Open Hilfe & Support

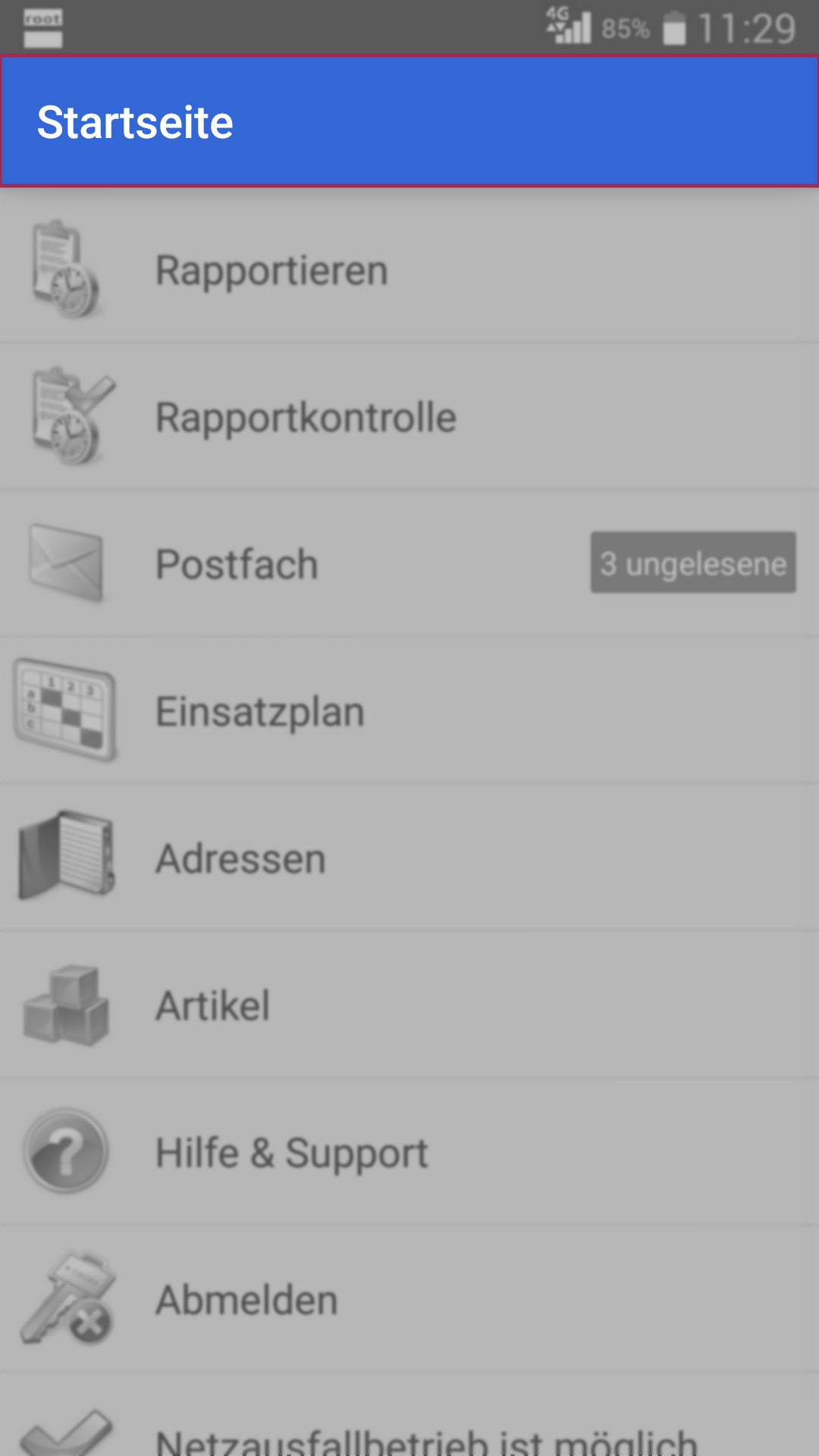tap(409, 1152)
